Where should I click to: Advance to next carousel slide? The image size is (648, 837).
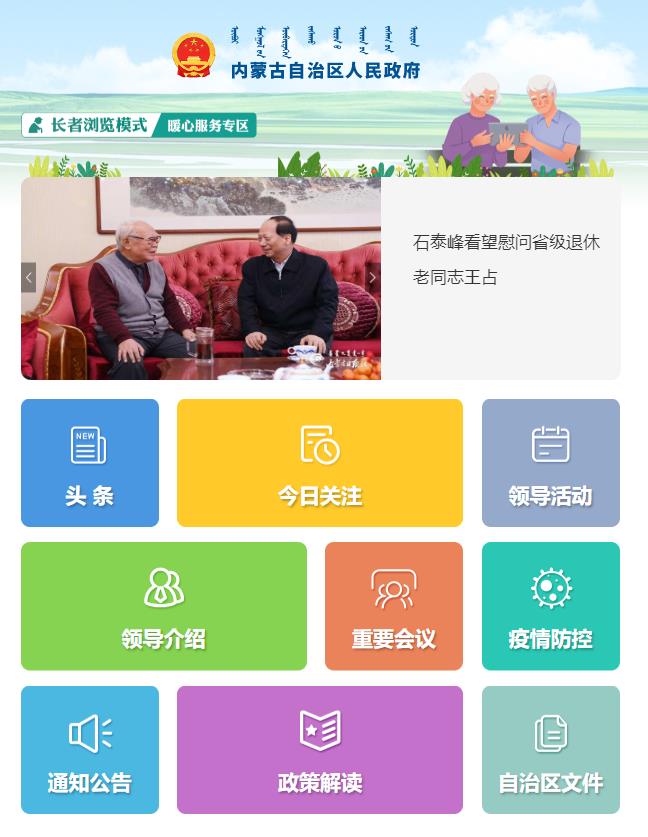click(372, 278)
